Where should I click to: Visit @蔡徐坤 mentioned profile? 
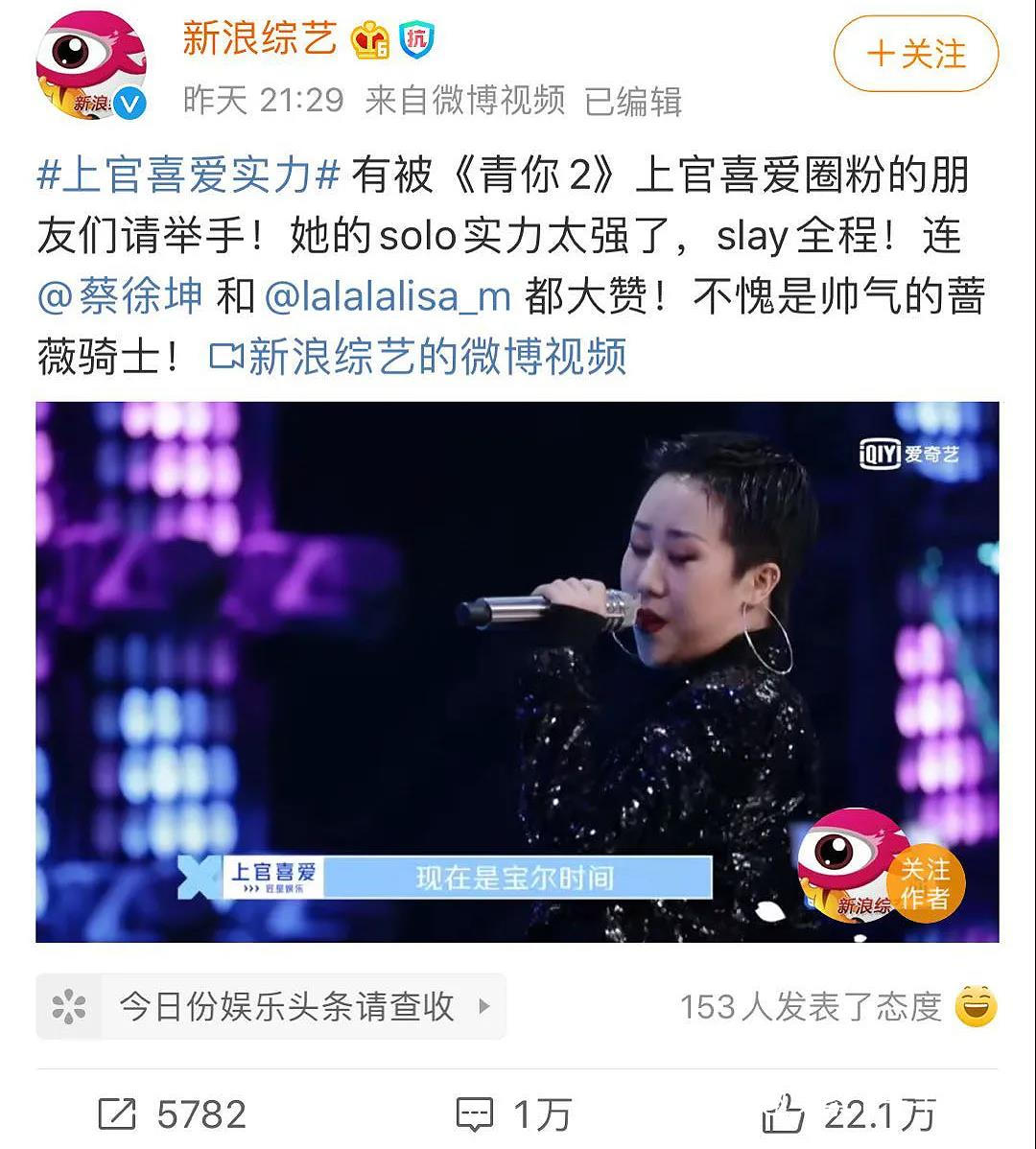click(120, 297)
